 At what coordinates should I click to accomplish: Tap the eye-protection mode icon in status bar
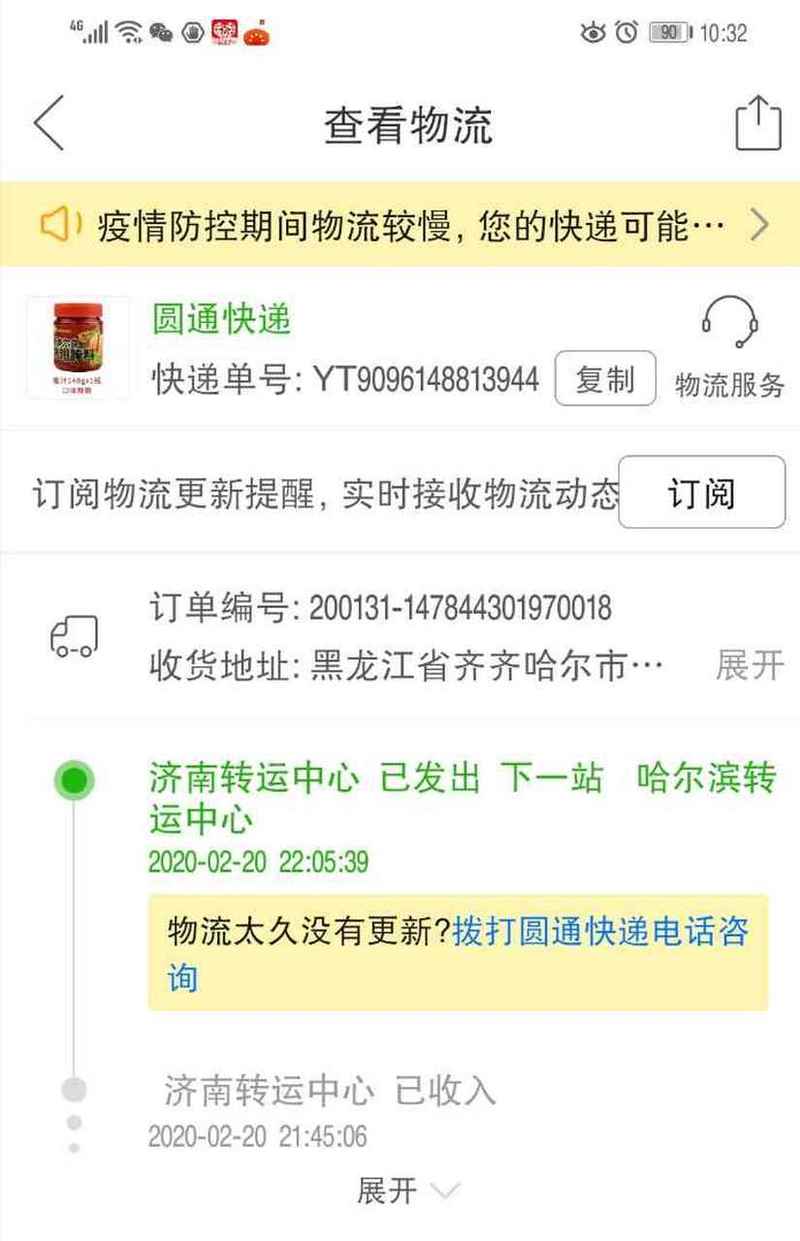[x=593, y=33]
